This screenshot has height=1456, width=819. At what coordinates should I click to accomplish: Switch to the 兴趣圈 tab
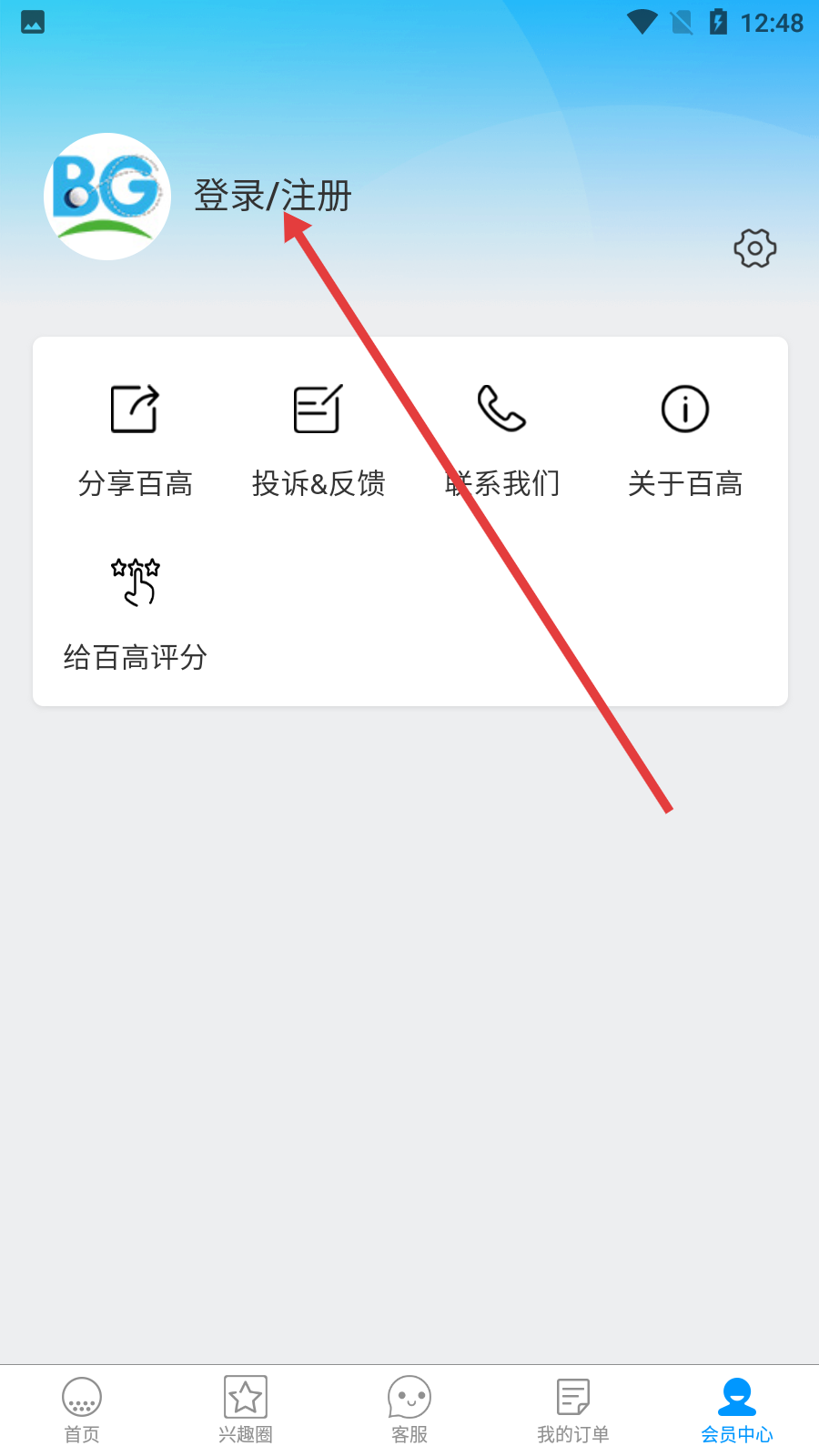[246, 1410]
